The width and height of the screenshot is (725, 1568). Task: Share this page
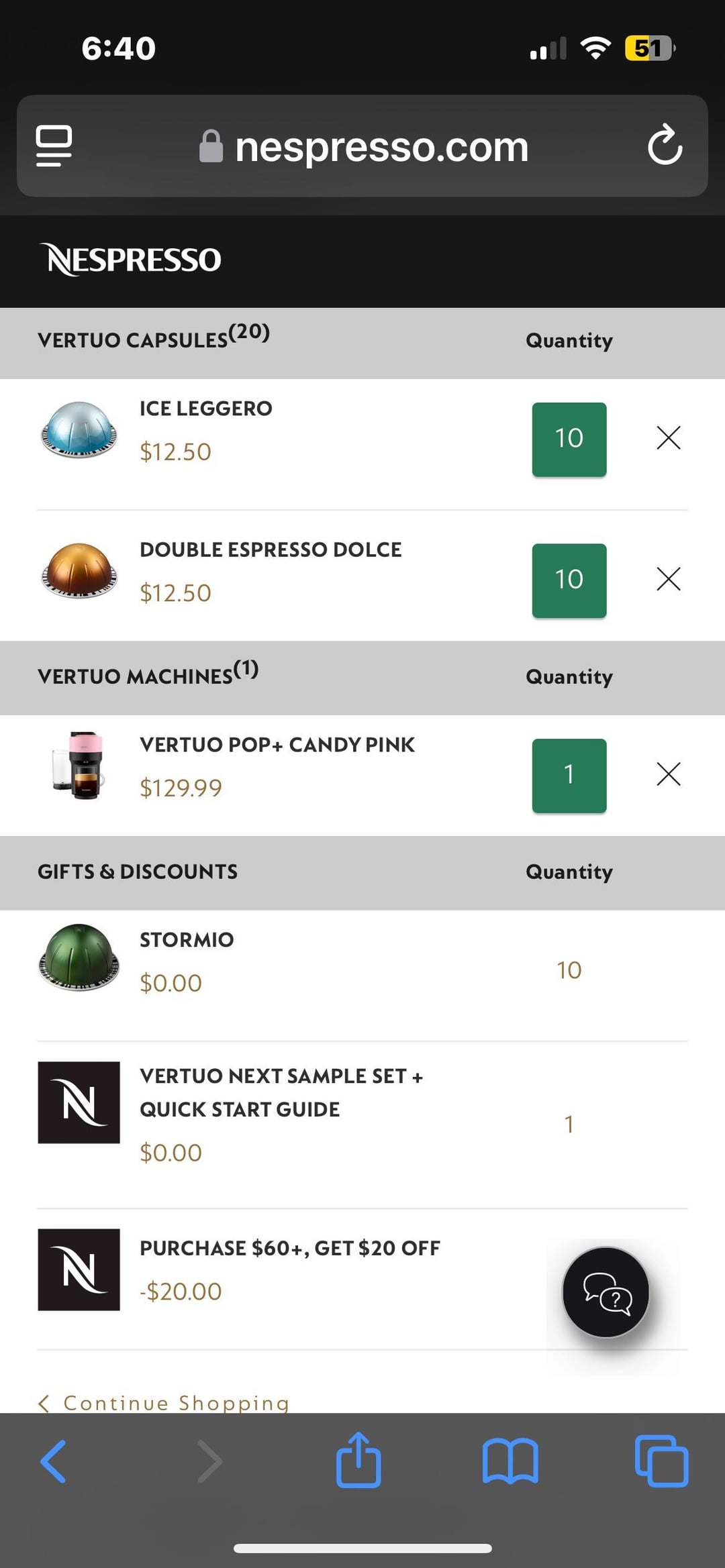point(358,1459)
